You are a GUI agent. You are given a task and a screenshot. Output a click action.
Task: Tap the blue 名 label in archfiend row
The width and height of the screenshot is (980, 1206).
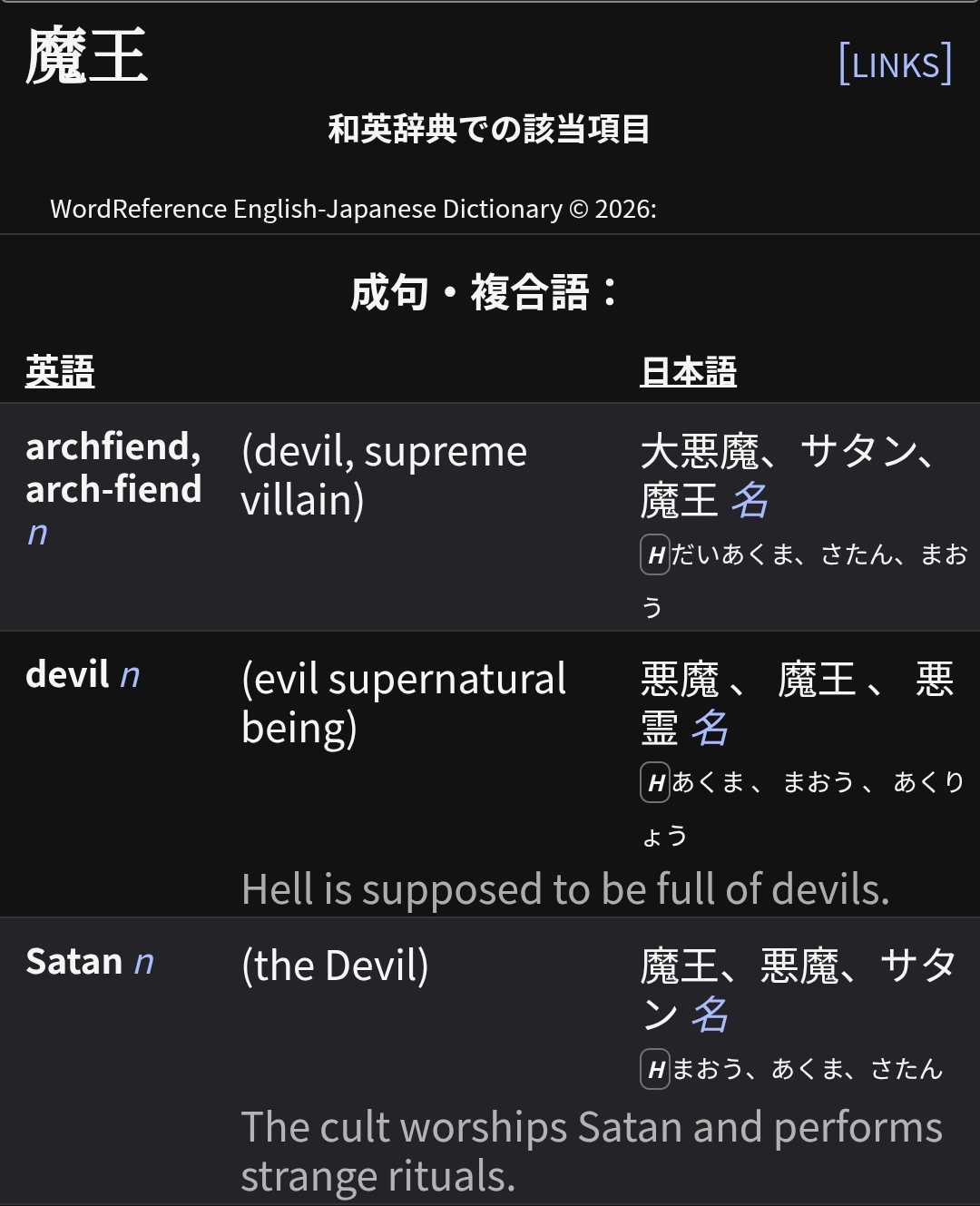point(750,500)
